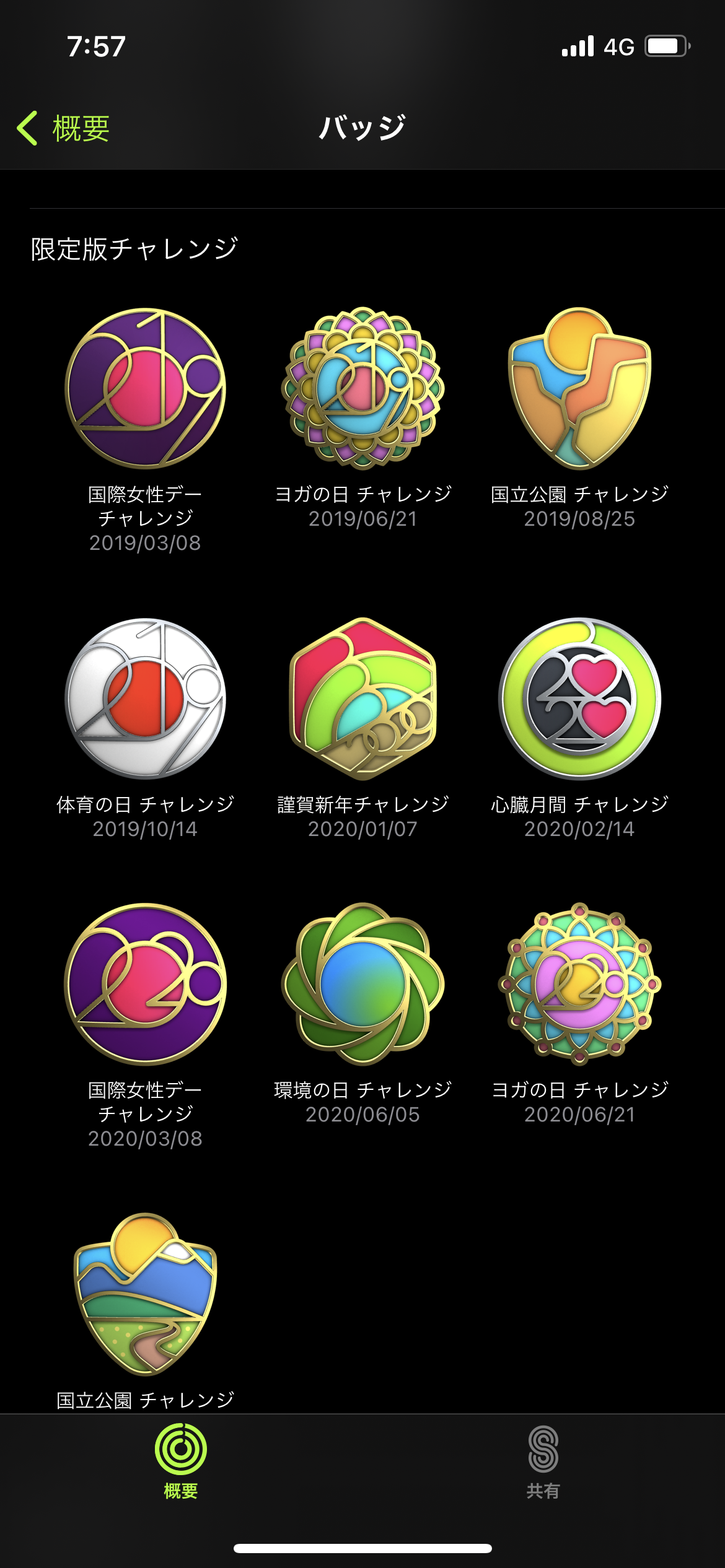Open the 国際女性デー チャレンジ 2020/03/08 badge
This screenshot has width=725, height=1568.
(x=145, y=984)
